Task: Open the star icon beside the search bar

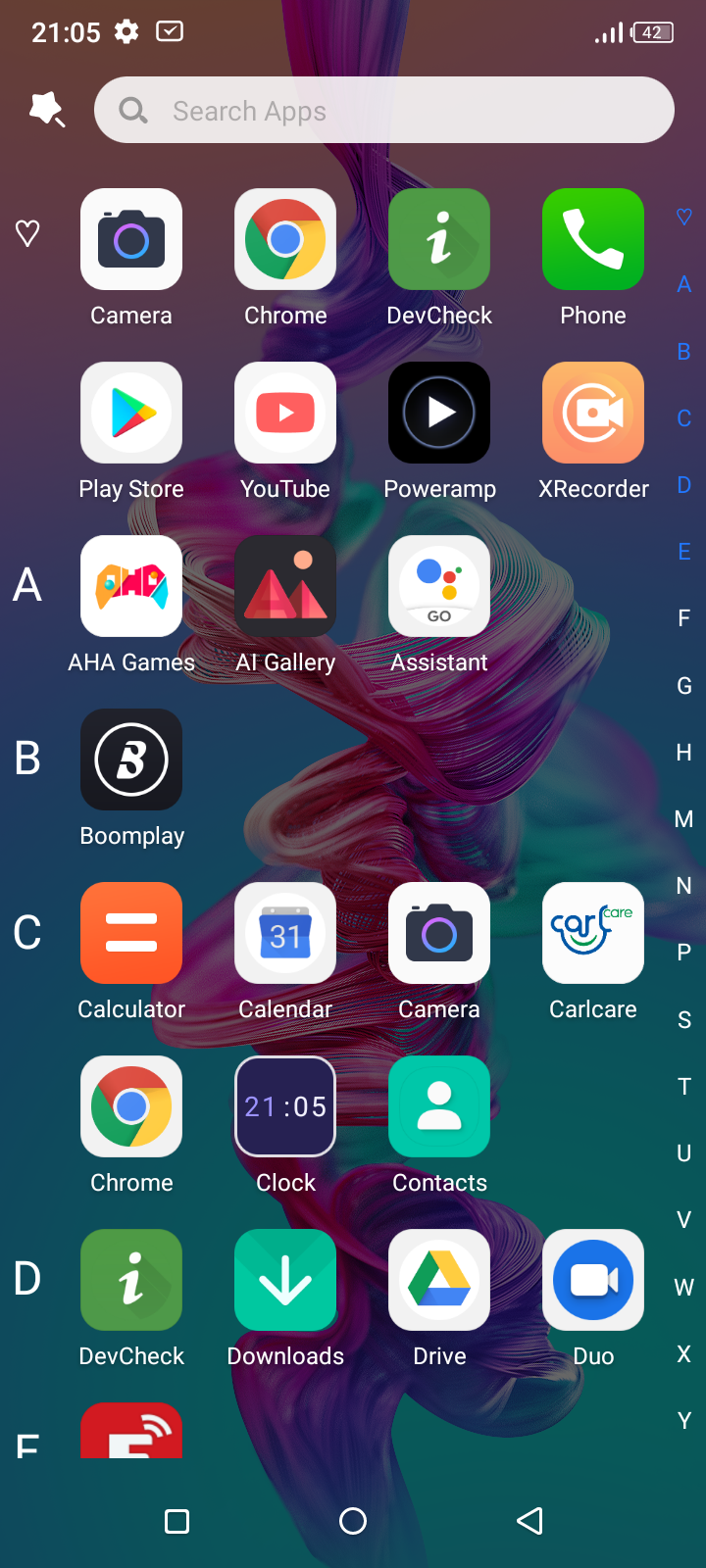Action: [x=46, y=109]
